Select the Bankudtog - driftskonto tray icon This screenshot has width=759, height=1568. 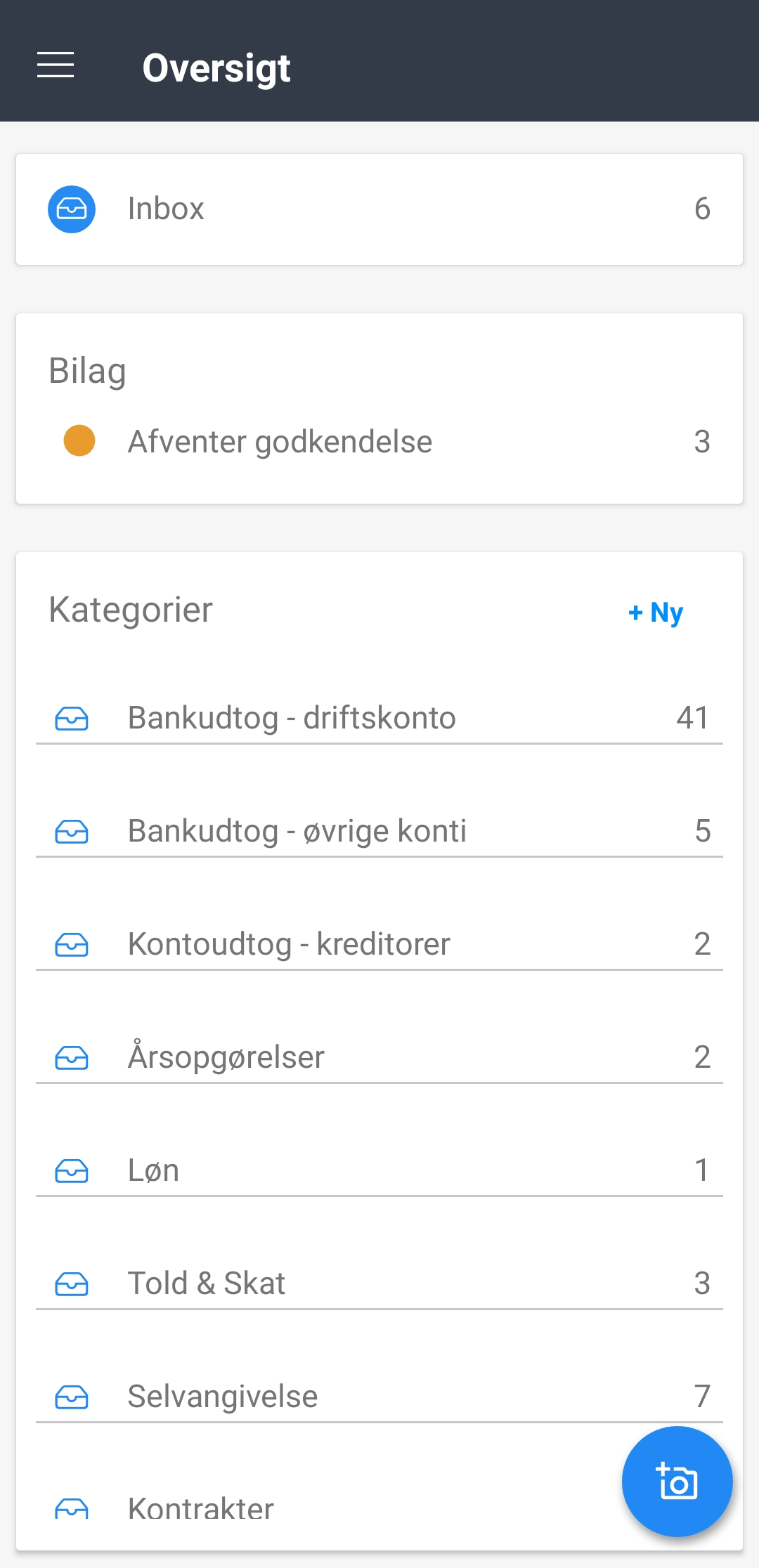pos(71,717)
